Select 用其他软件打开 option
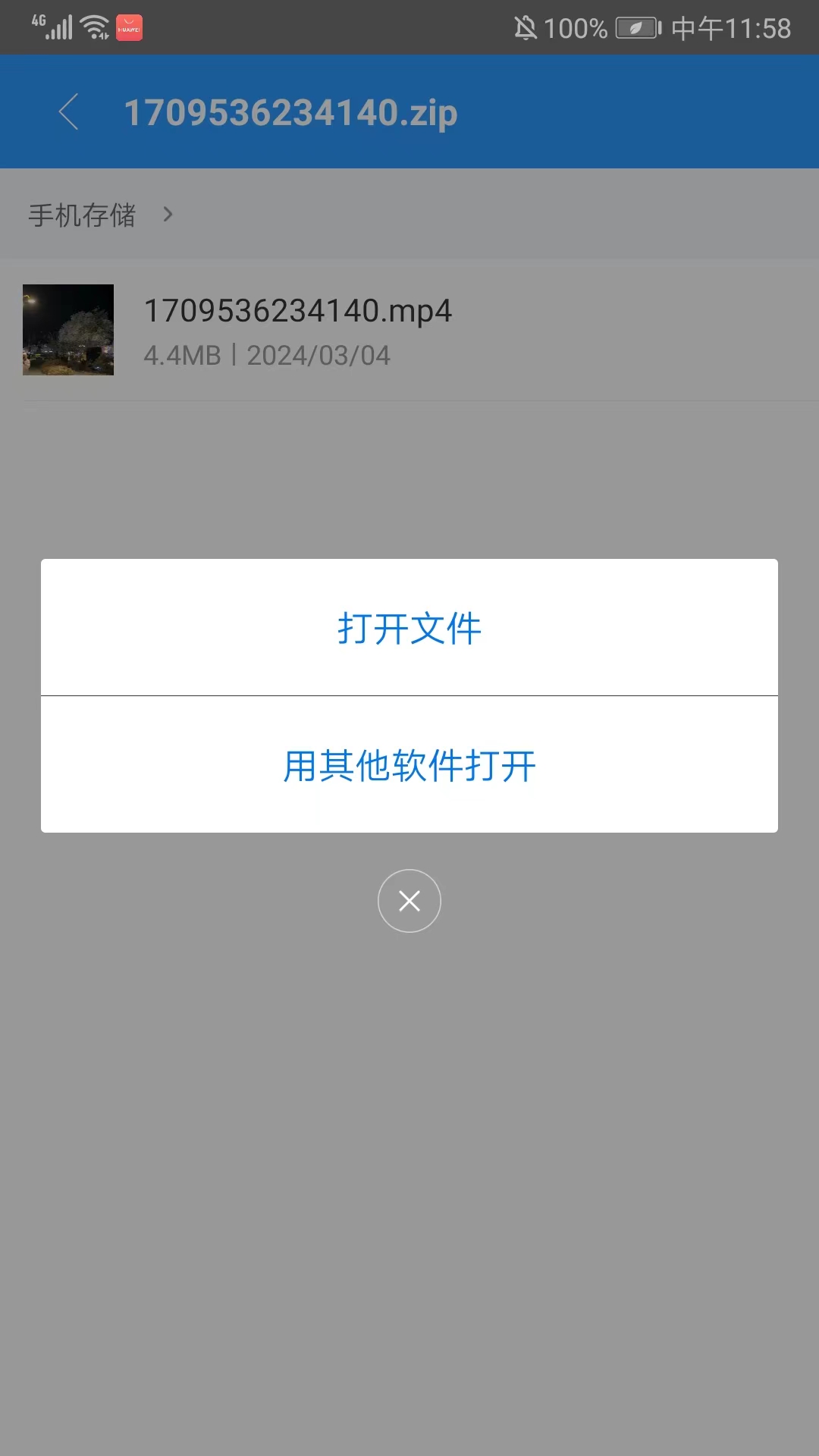Viewport: 819px width, 1456px height. [409, 765]
